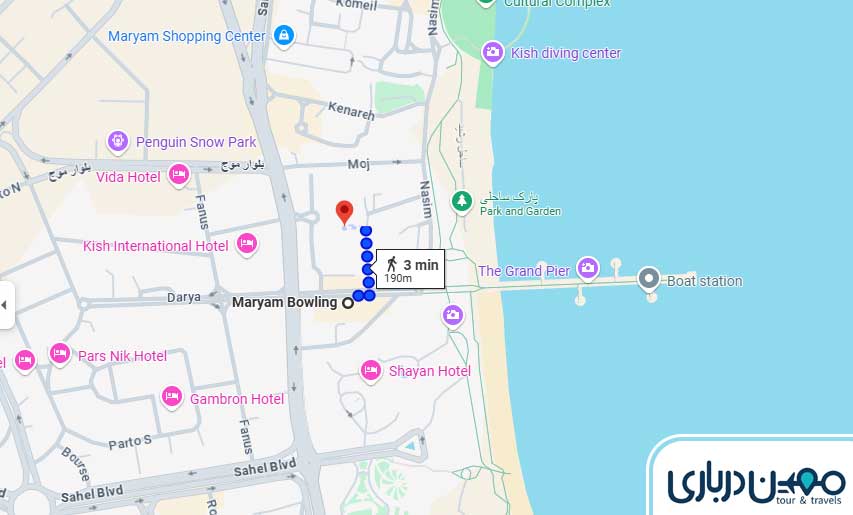Open the Maryam Shopping Center marker
853x515 pixels.
(284, 36)
